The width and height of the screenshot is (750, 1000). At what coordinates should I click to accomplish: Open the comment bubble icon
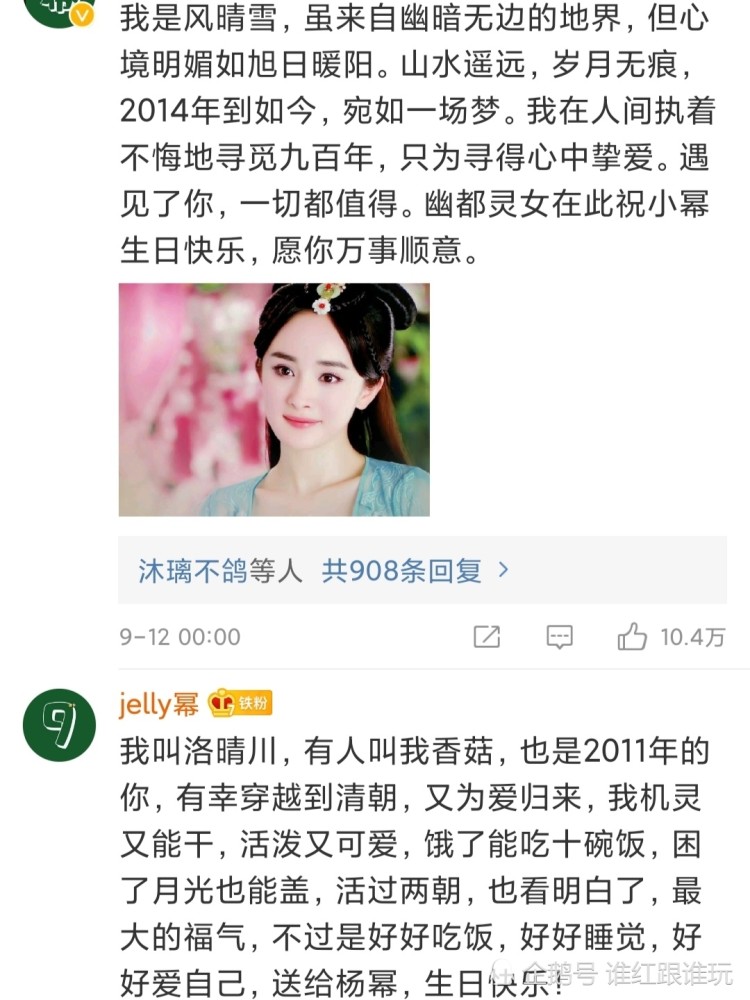[x=560, y=635]
